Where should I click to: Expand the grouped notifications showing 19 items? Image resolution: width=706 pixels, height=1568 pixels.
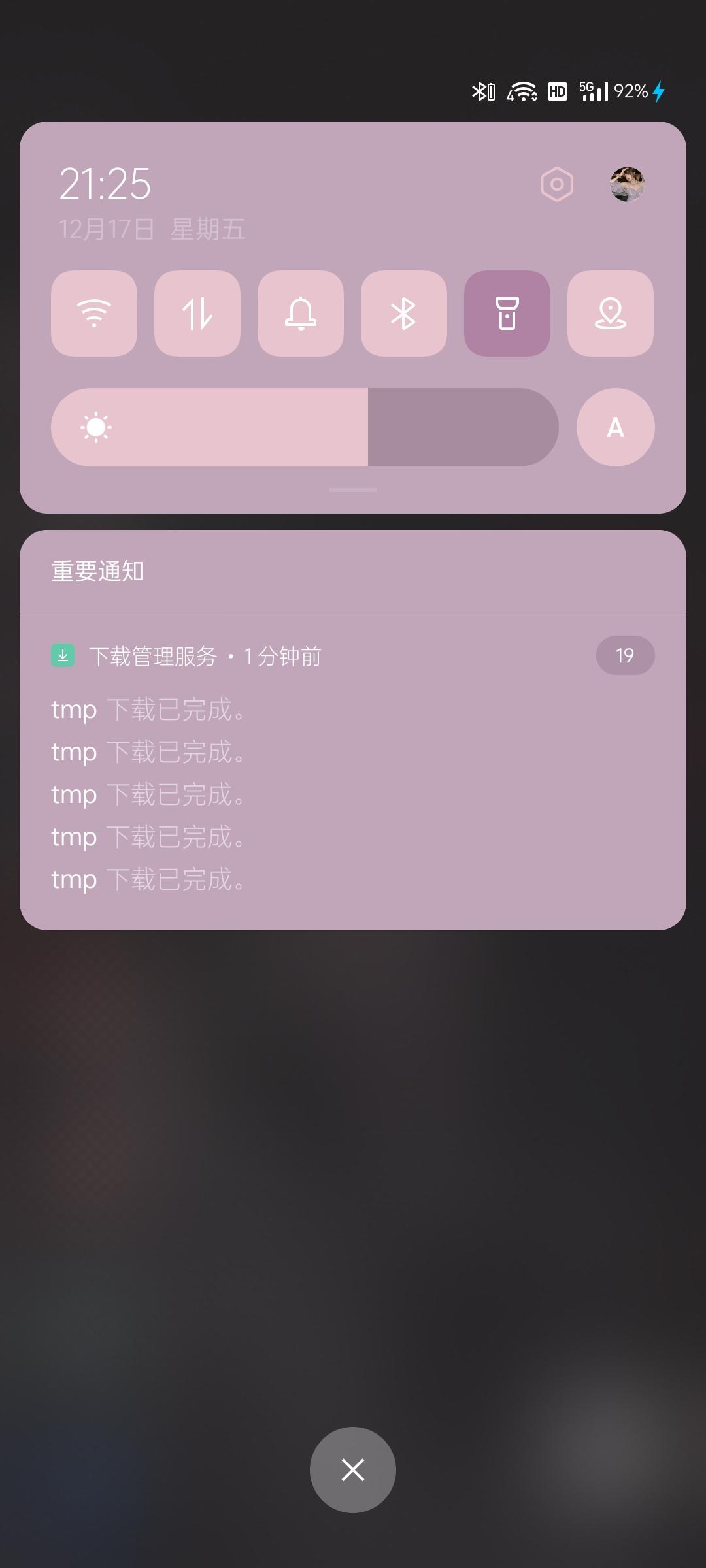click(x=624, y=655)
